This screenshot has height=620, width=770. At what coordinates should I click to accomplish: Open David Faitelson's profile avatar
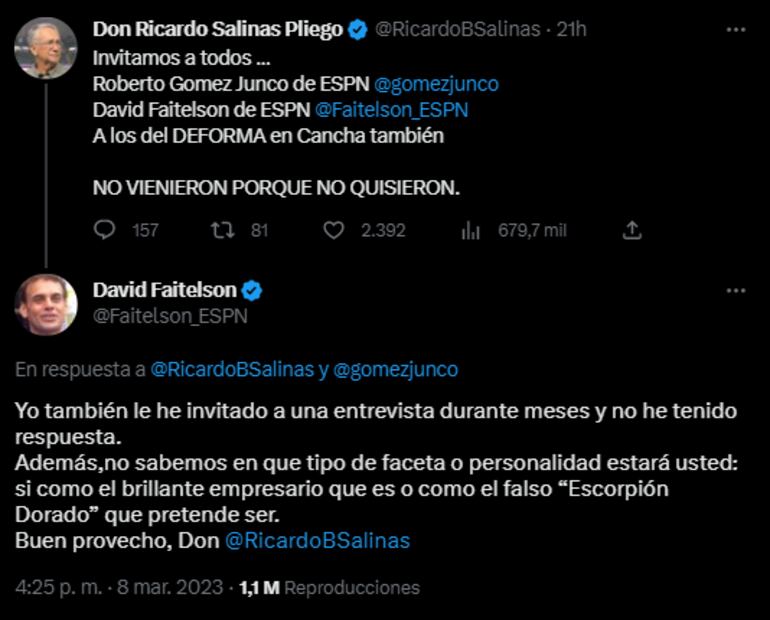[x=46, y=304]
